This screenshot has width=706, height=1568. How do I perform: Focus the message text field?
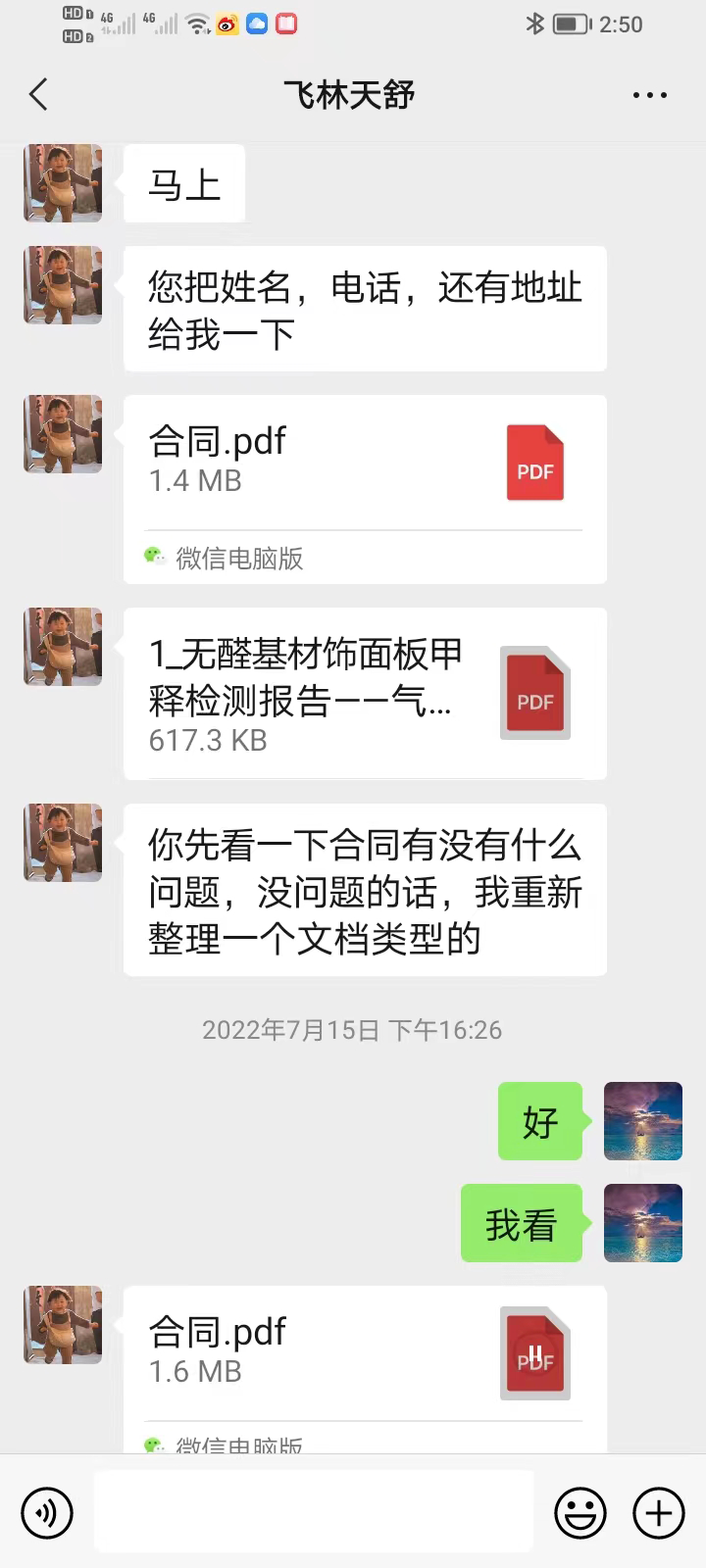[314, 1513]
